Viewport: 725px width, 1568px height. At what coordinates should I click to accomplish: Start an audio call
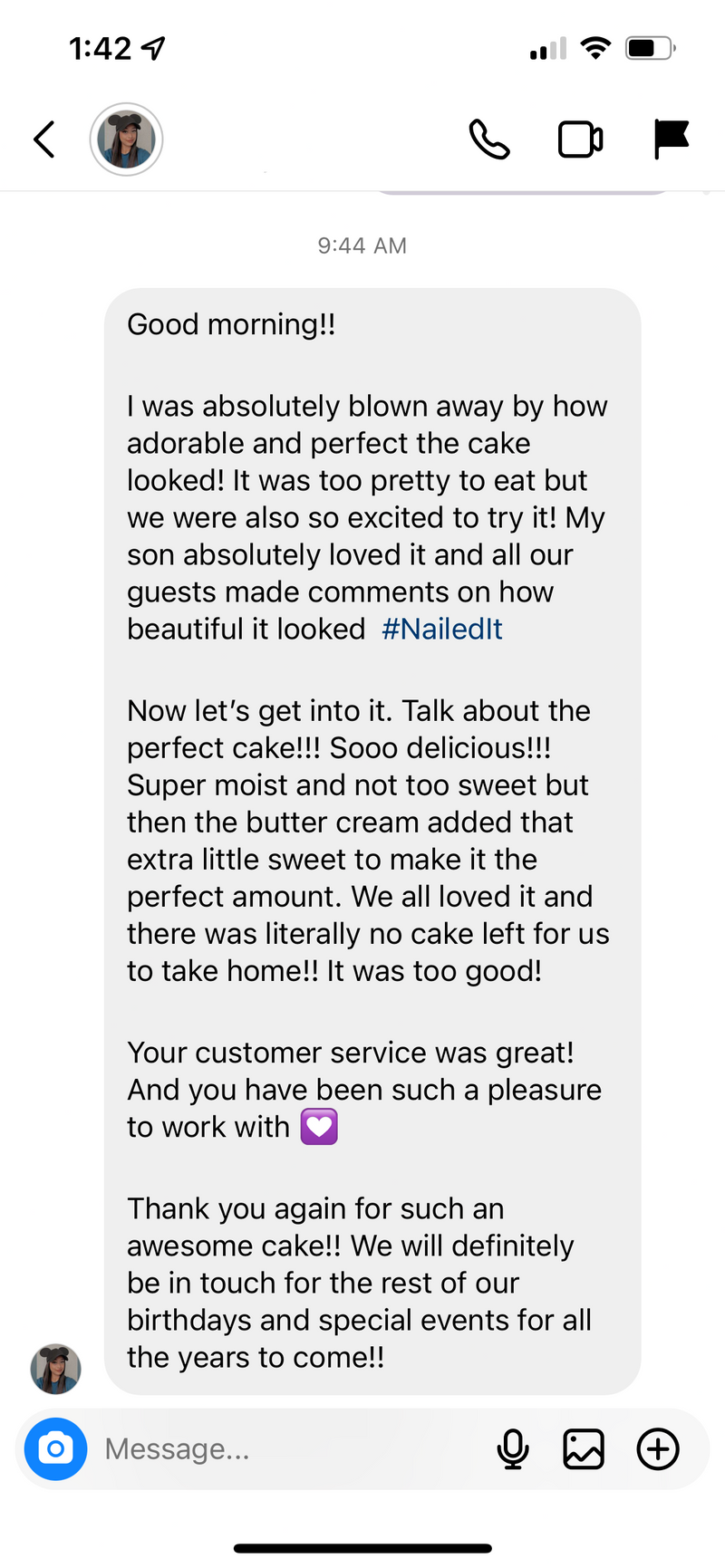pyautogui.click(x=489, y=139)
